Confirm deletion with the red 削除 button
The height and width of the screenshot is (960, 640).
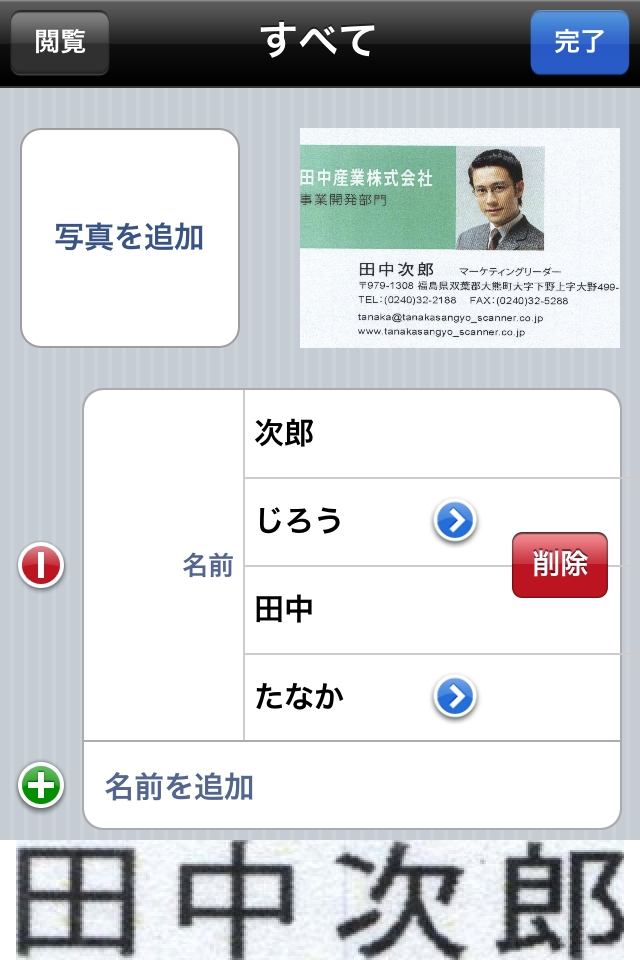pyautogui.click(x=560, y=565)
